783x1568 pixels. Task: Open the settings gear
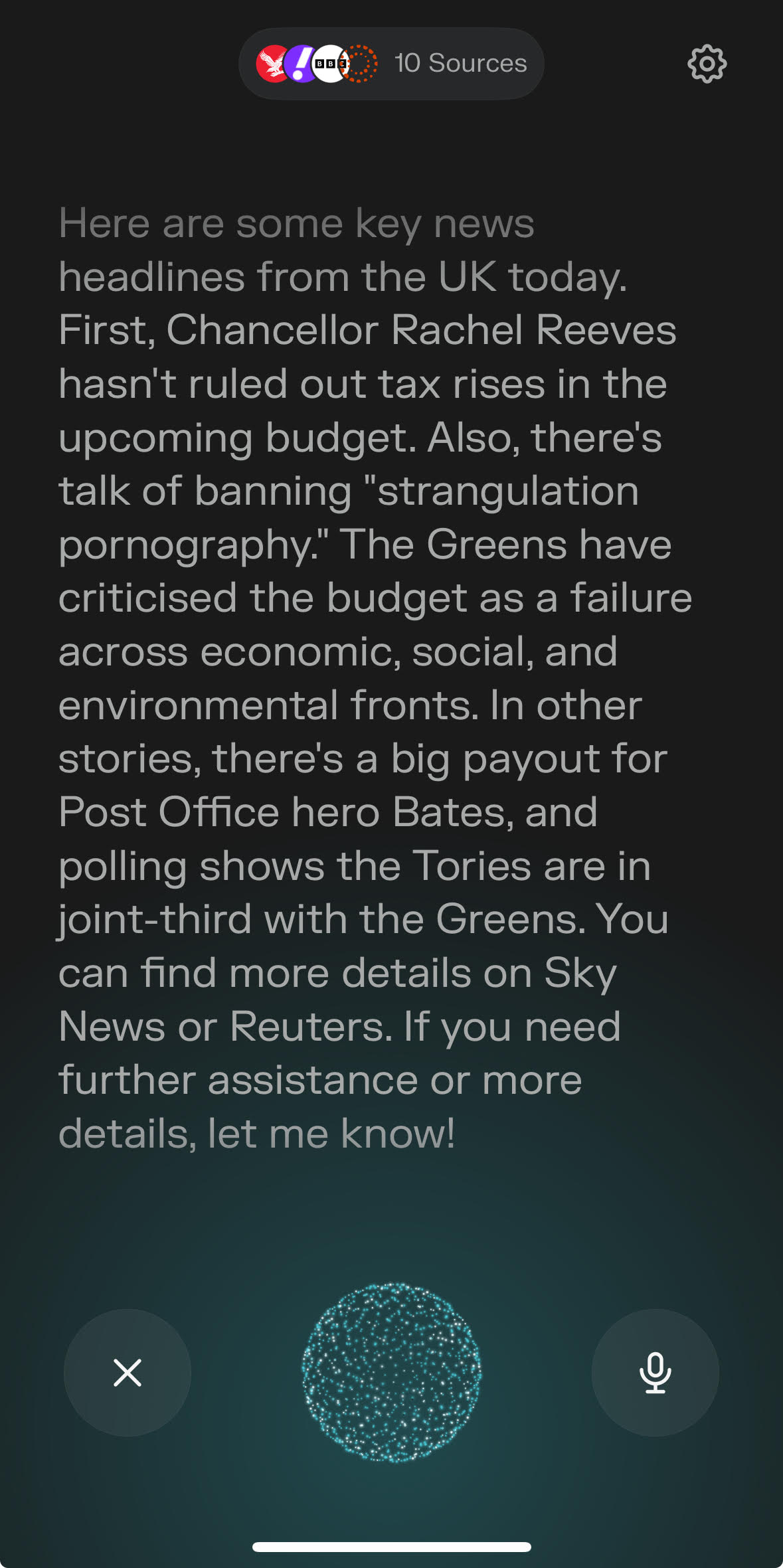707,64
